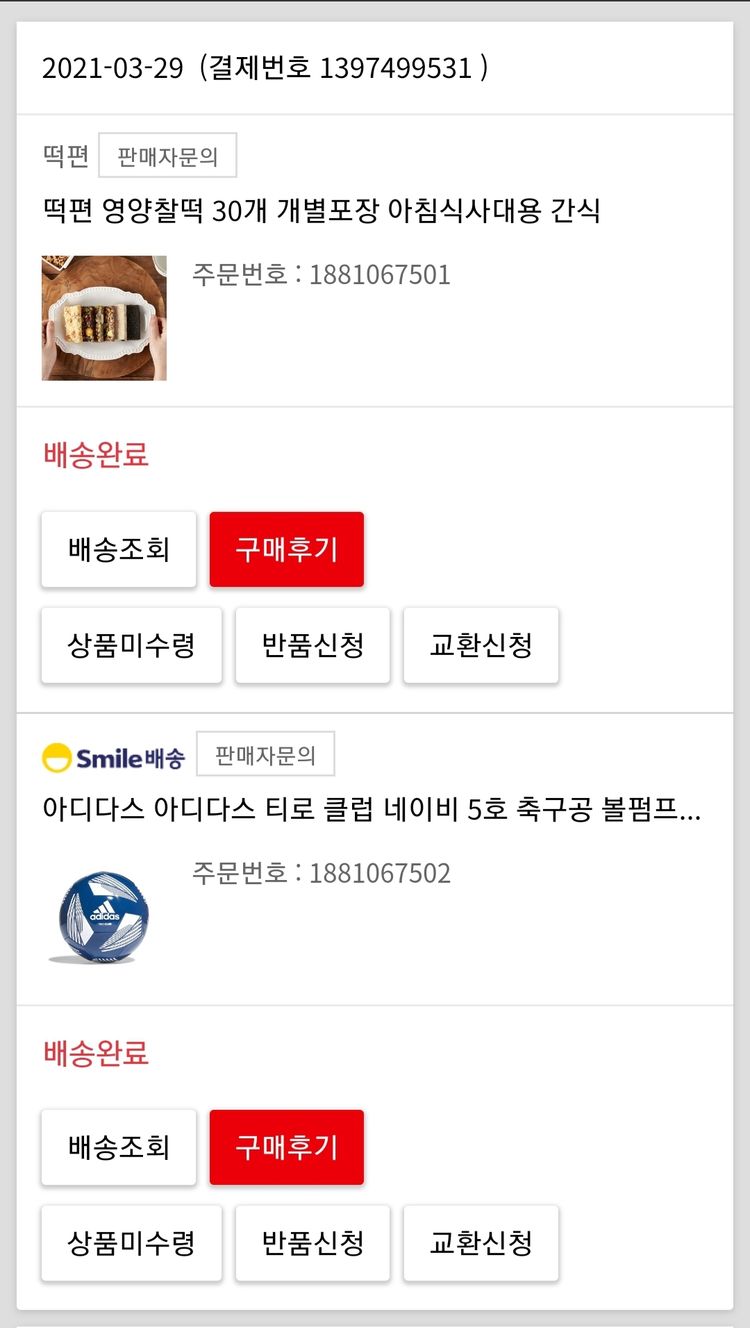Report 상품미수령 for the 아디다스 축구공
The height and width of the screenshot is (1328, 750).
(131, 1243)
